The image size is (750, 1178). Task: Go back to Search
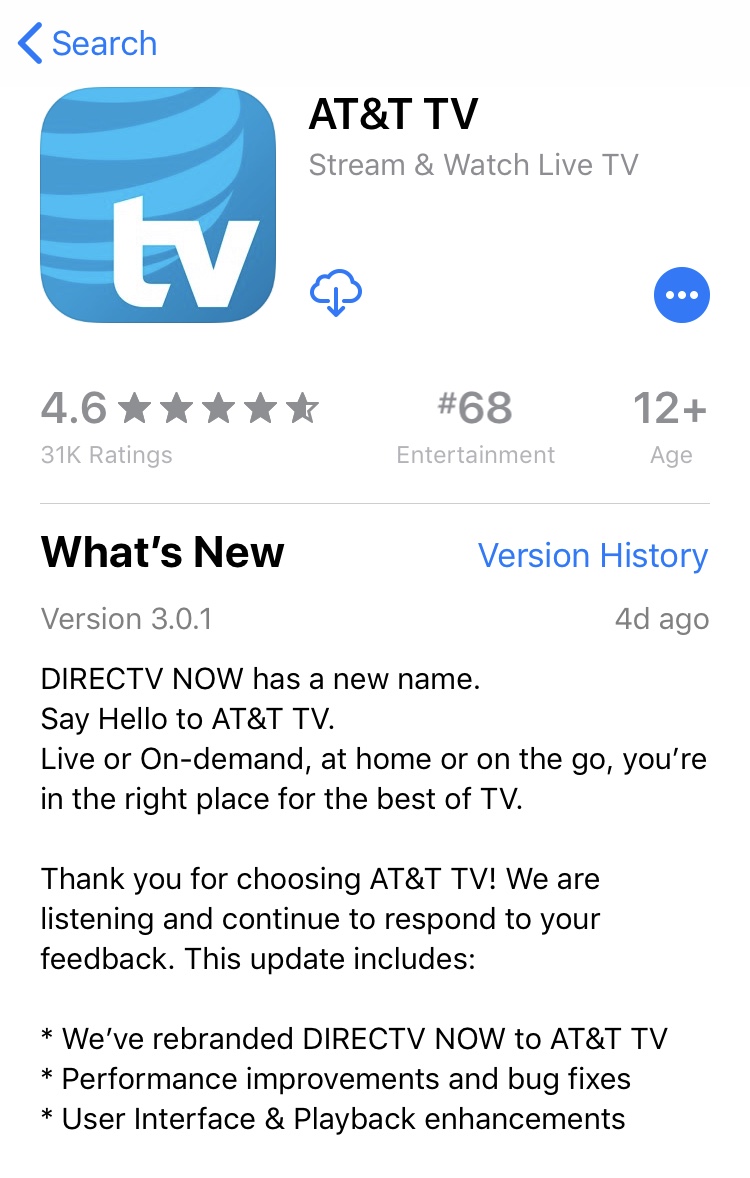(88, 44)
